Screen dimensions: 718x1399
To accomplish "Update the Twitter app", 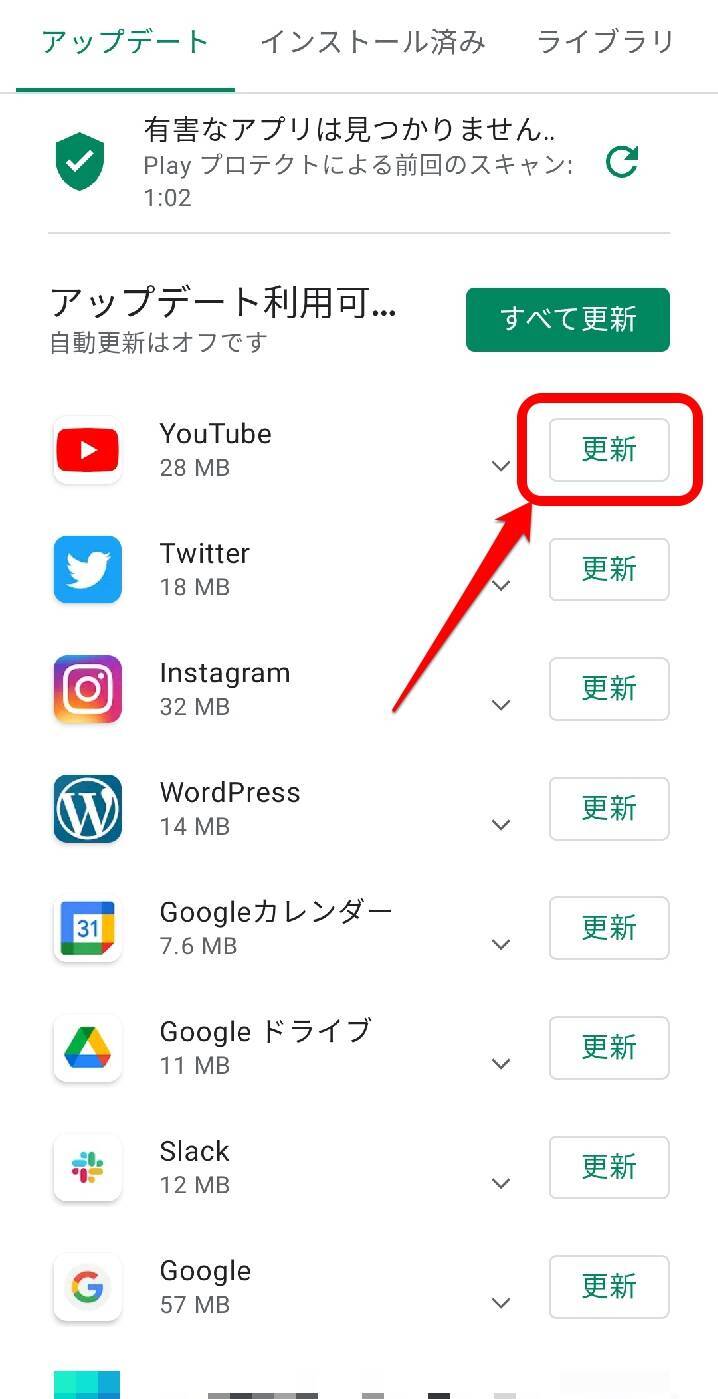I will pyautogui.click(x=608, y=569).
